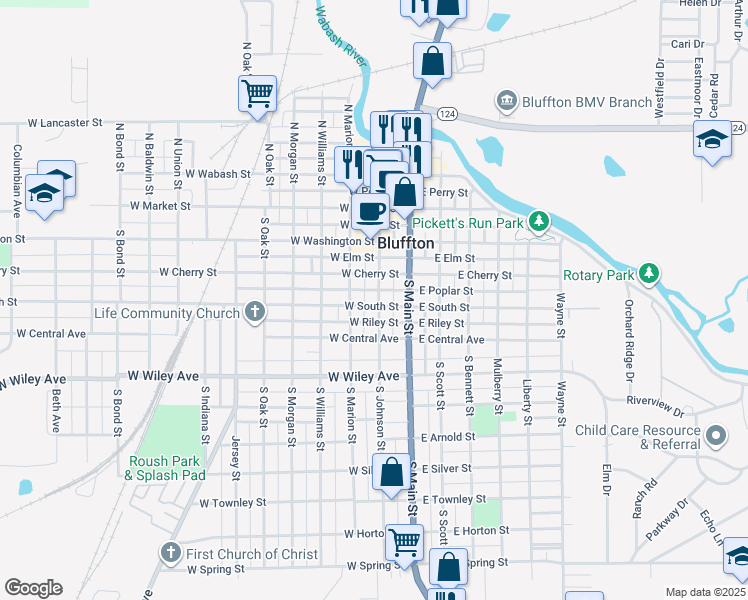
Task: Select the Rotary Park tree marker
Action: (649, 274)
